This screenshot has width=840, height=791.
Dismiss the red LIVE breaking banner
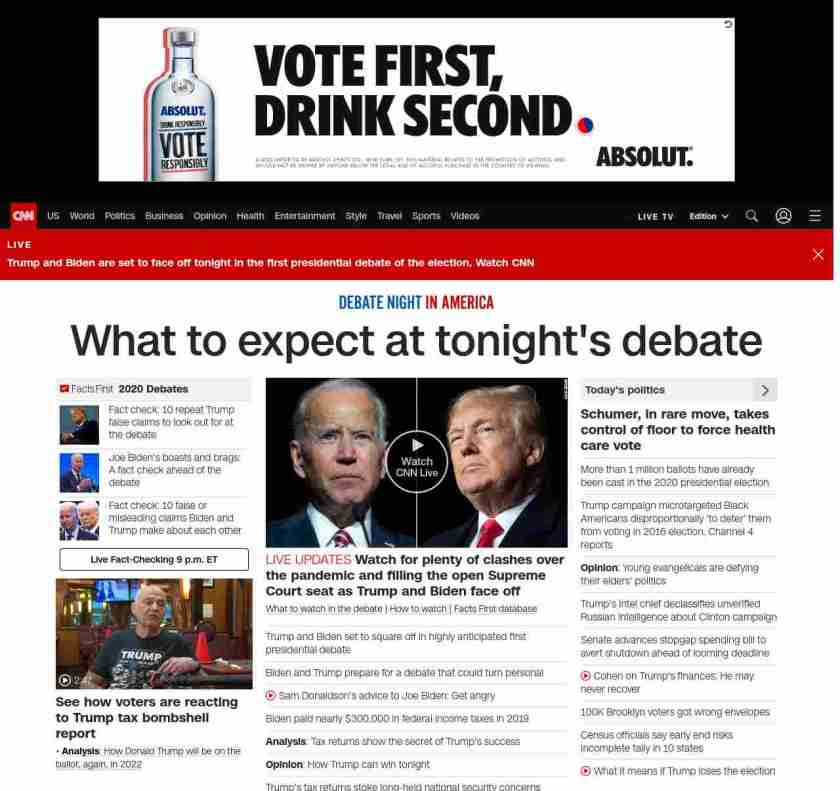click(818, 254)
